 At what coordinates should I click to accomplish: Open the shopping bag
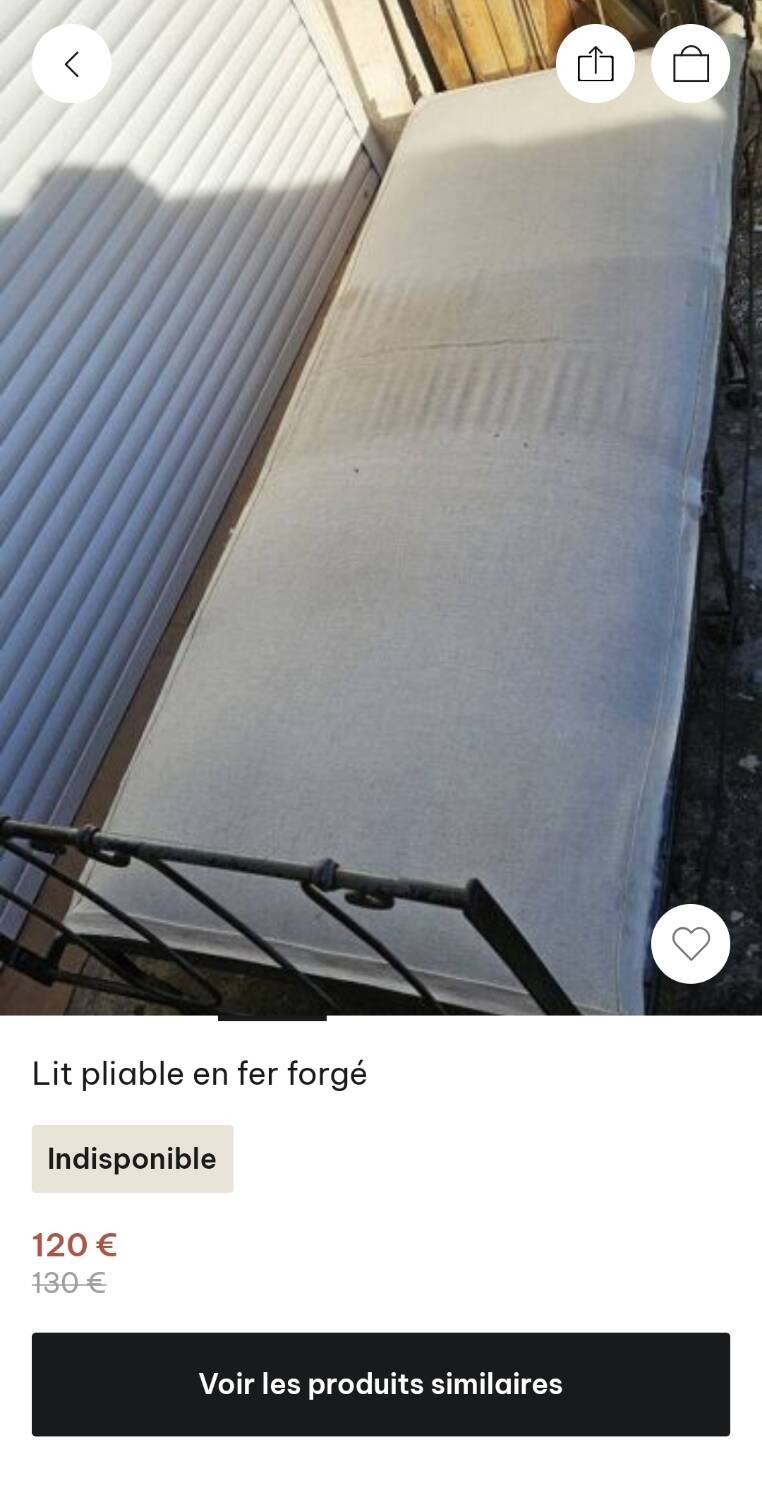pos(690,64)
